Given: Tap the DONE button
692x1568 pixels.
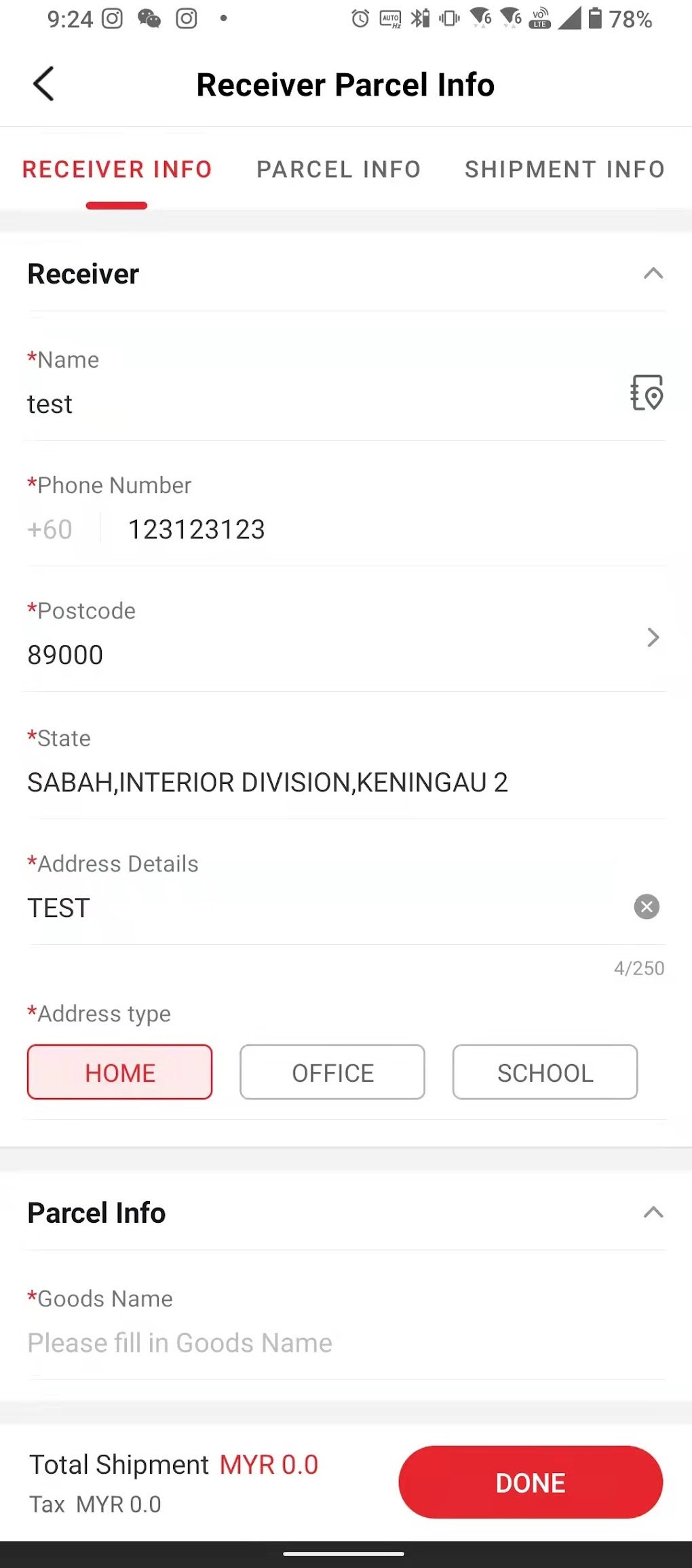Looking at the screenshot, I should [x=531, y=1483].
